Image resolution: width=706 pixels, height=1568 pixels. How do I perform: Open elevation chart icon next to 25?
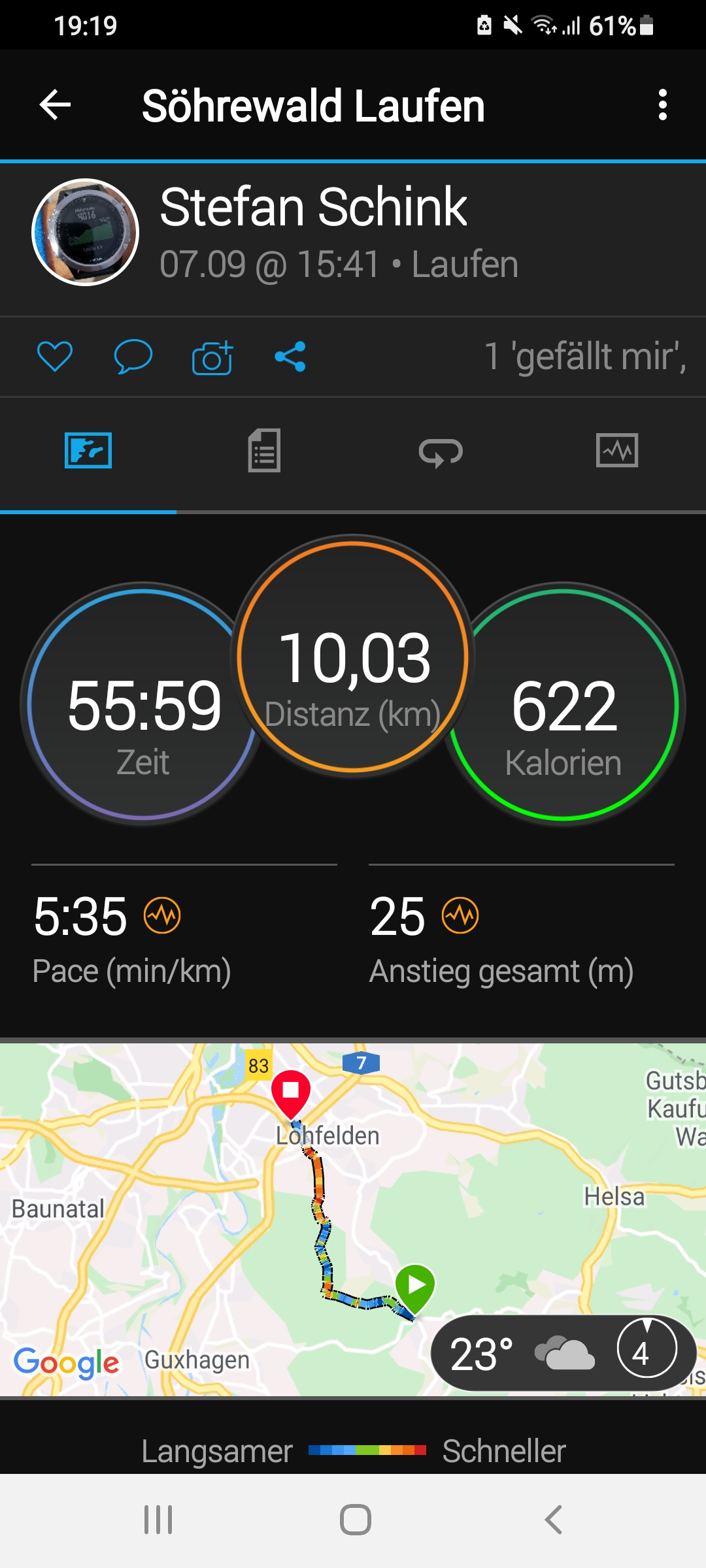(x=460, y=915)
